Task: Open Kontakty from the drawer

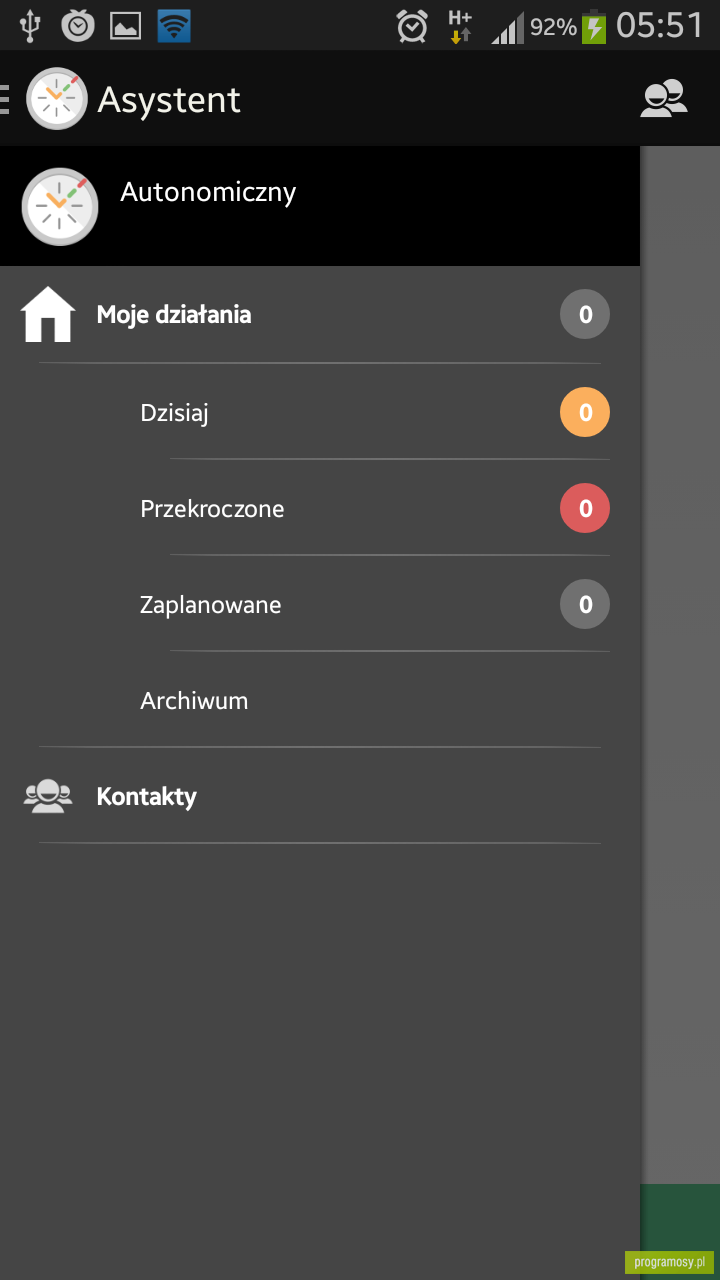Action: 320,796
